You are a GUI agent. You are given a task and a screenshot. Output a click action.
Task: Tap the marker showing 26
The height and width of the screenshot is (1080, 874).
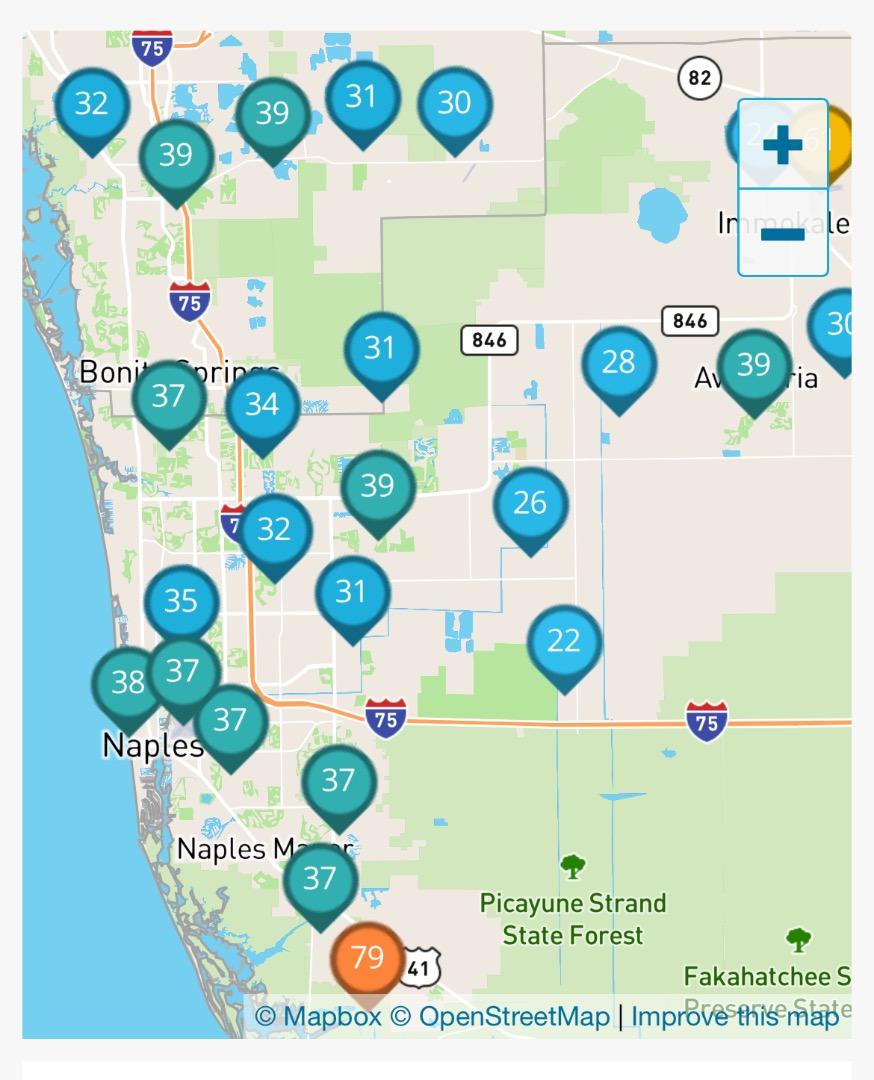click(x=530, y=504)
